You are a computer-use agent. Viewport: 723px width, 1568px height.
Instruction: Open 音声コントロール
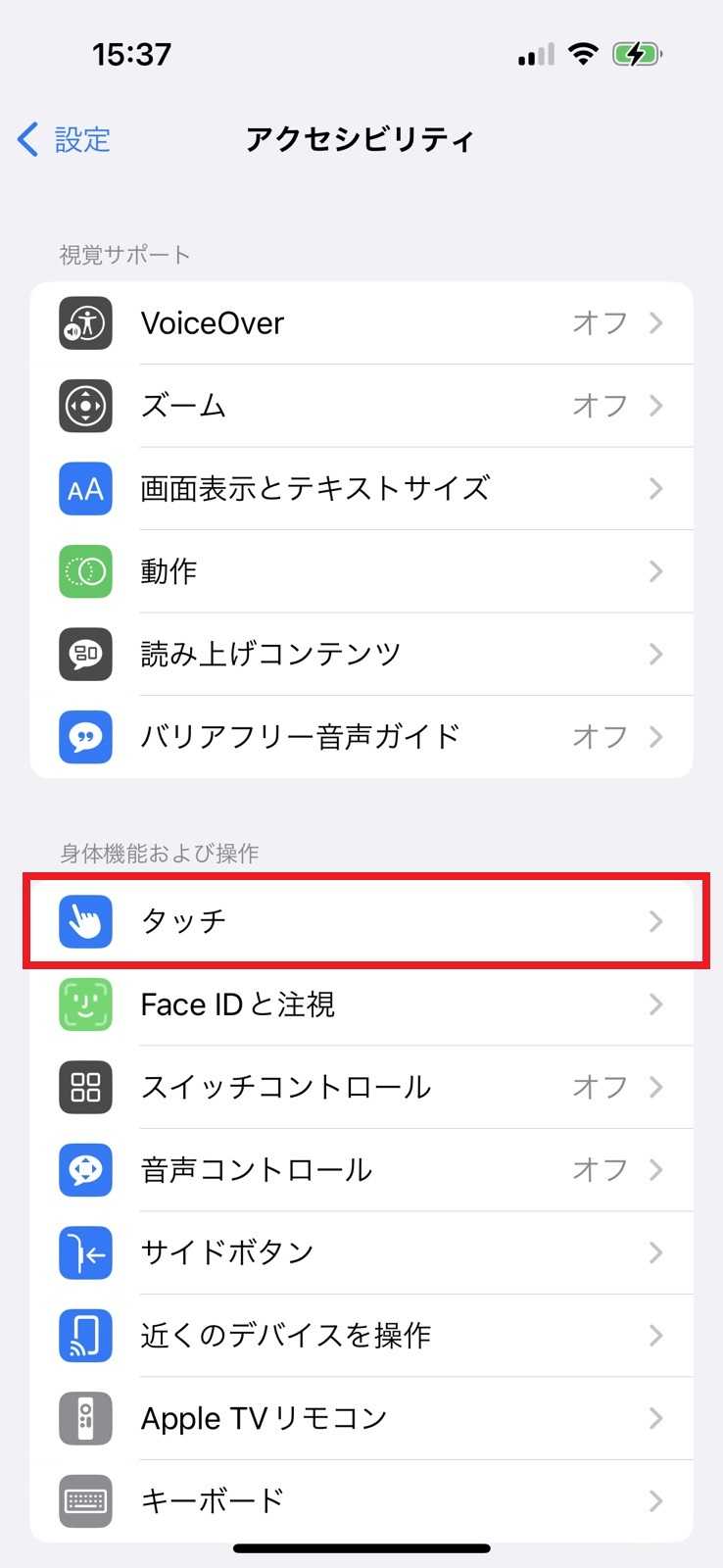coord(361,1169)
